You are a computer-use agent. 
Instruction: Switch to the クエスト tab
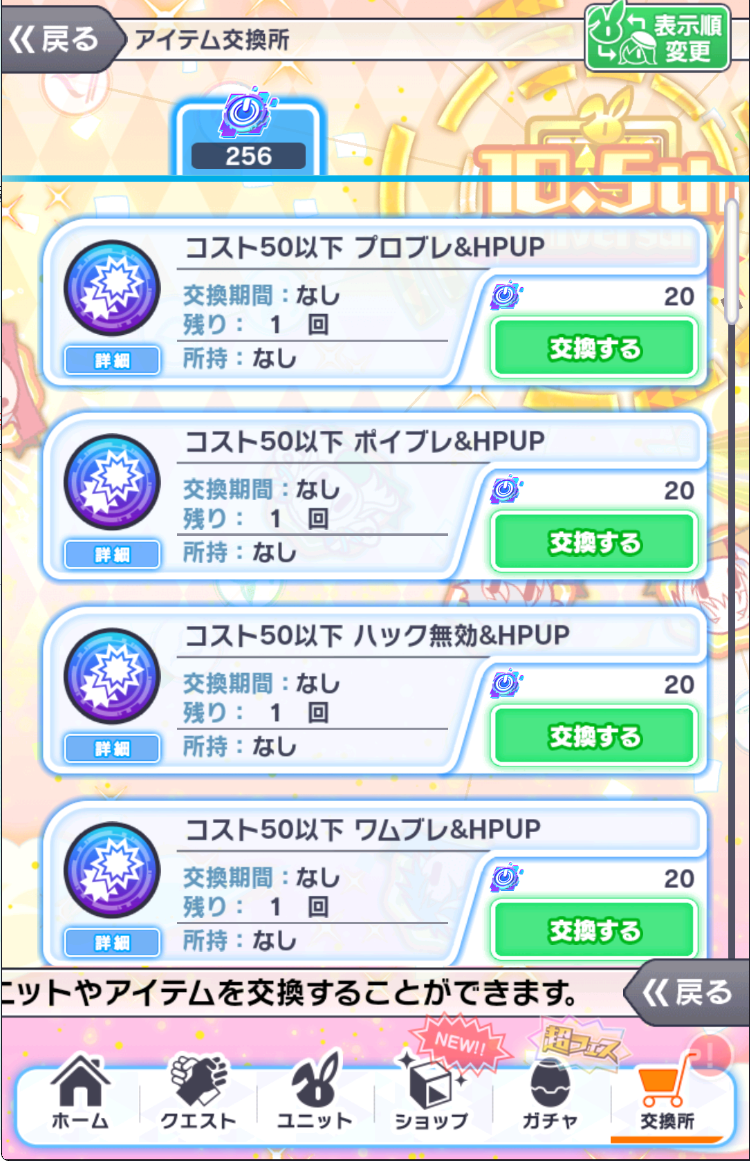coord(198,1095)
